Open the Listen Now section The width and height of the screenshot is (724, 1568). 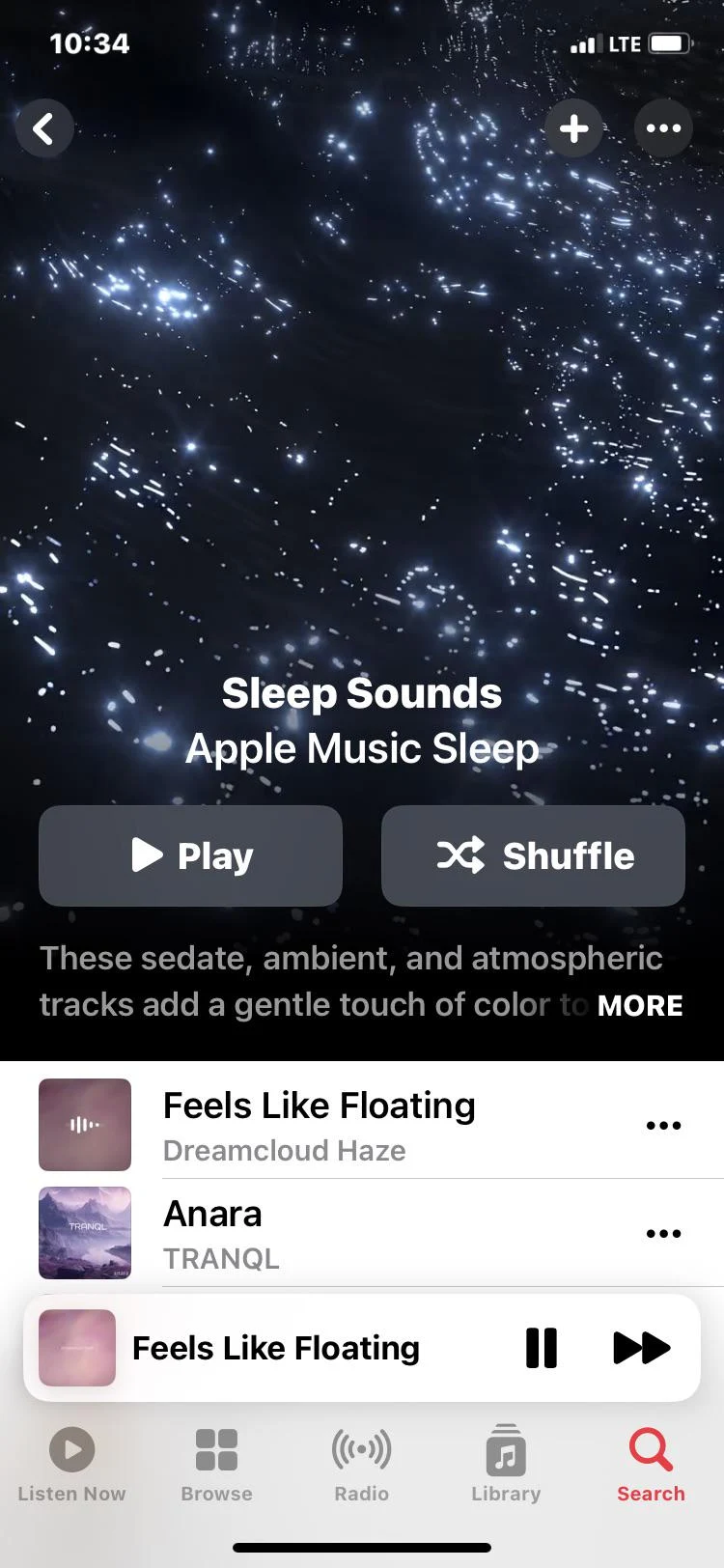(x=70, y=1464)
